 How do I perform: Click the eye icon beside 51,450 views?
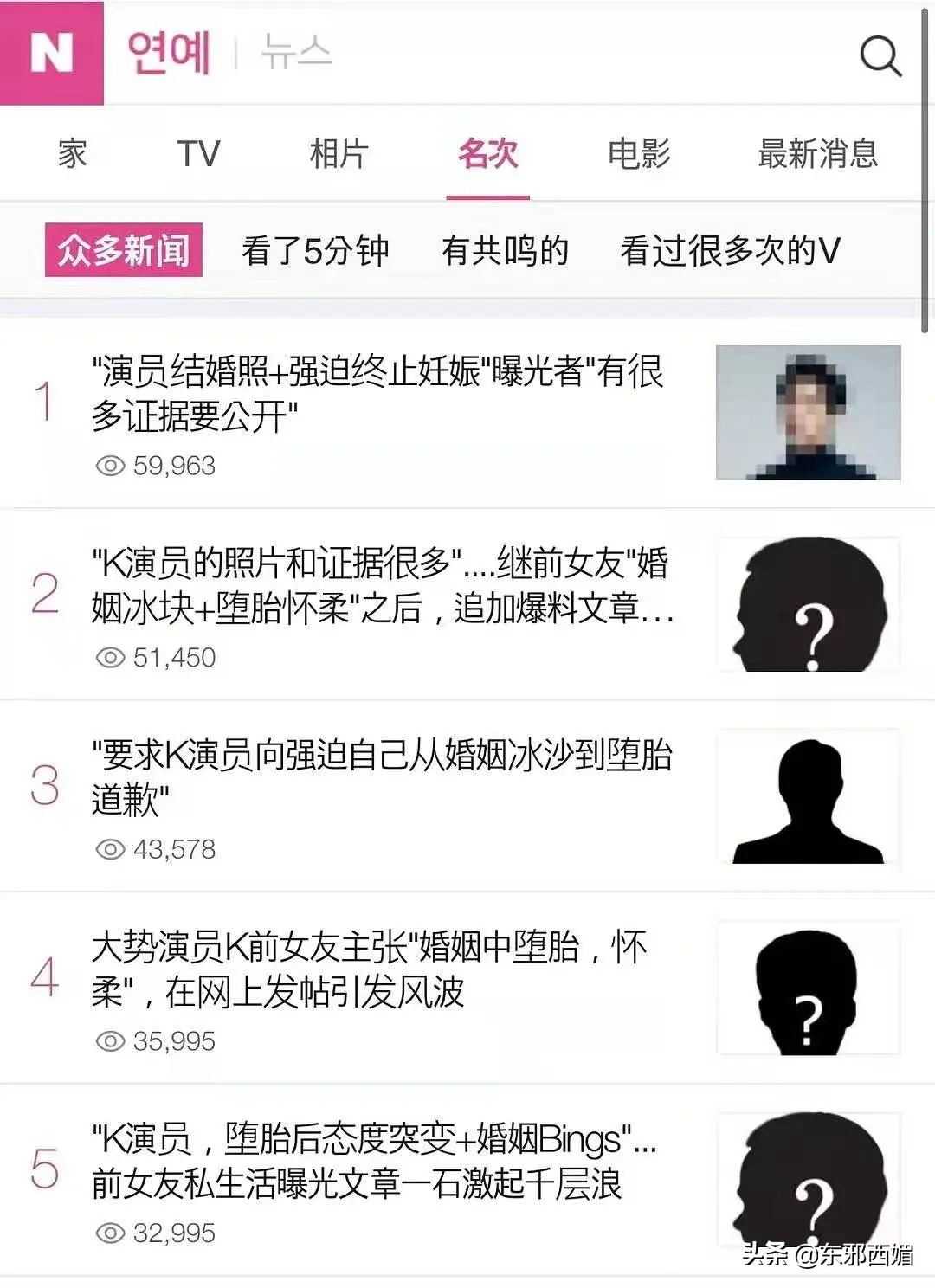click(112, 658)
